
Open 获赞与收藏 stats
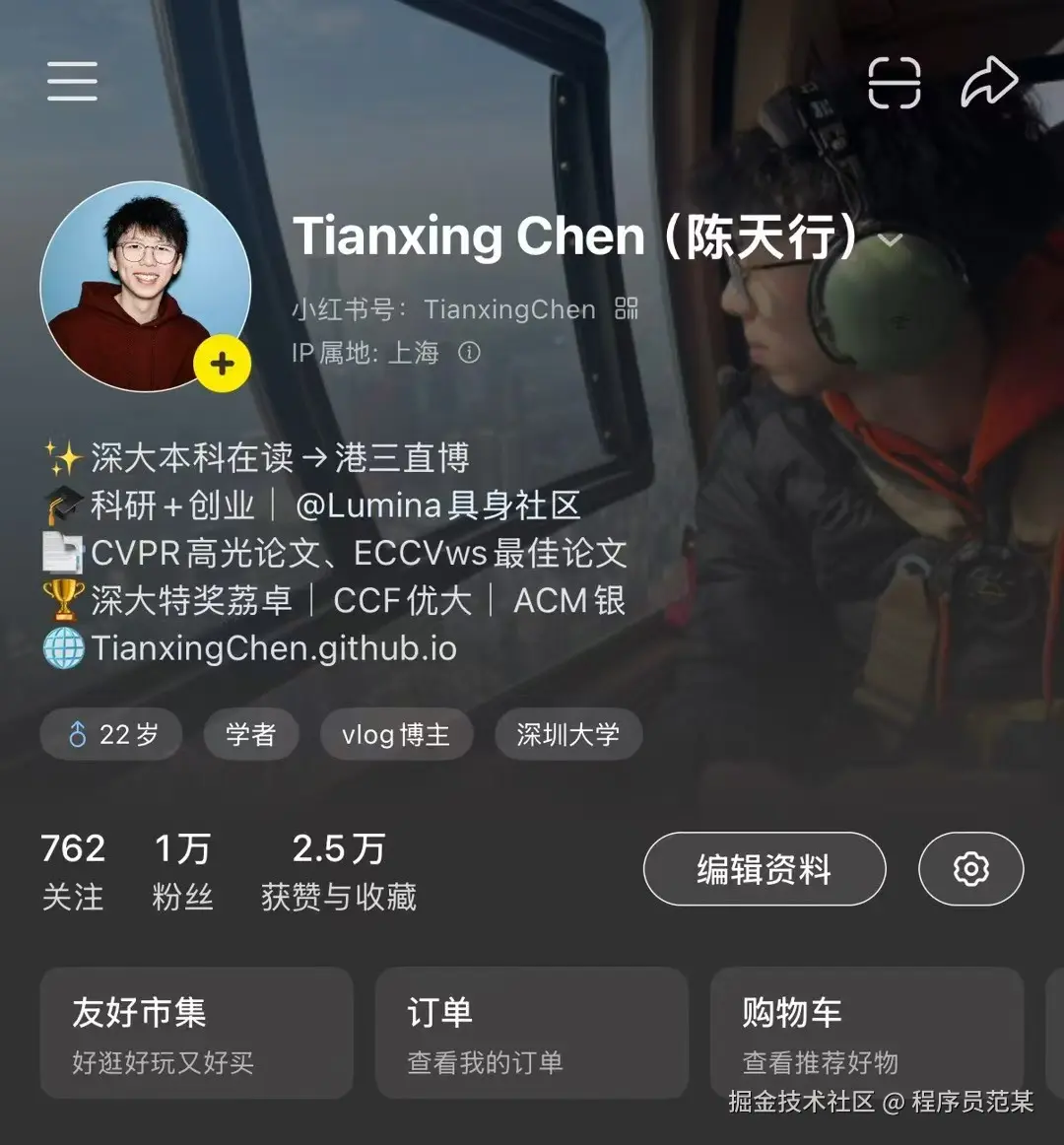coord(339,871)
